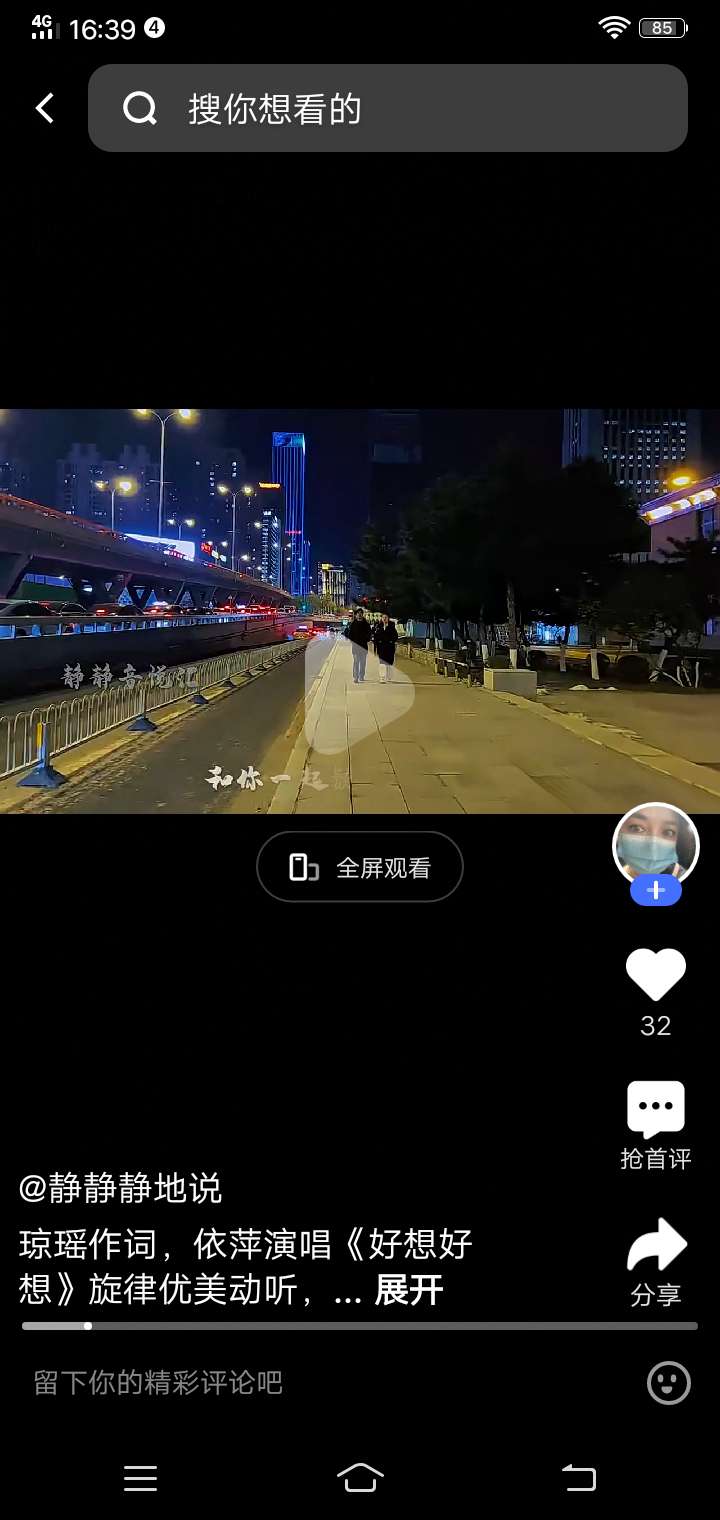Screen dimensions: 720x1520
Task: Tap 全屏观看 to watch fullscreen
Action: click(x=360, y=867)
